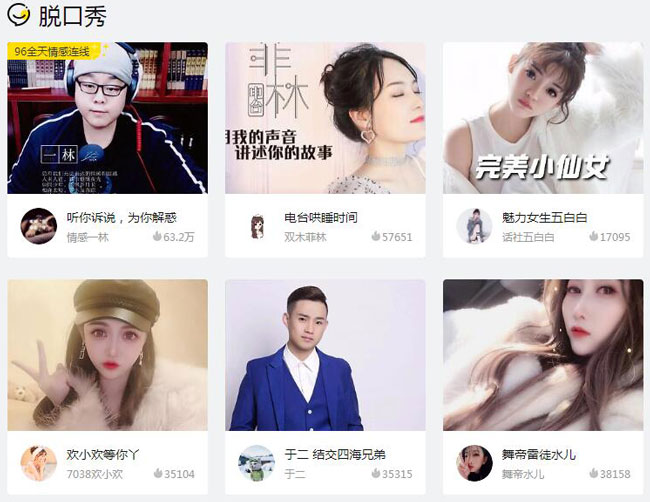Open the 电台哄睡时间 live stream card

(x=325, y=118)
